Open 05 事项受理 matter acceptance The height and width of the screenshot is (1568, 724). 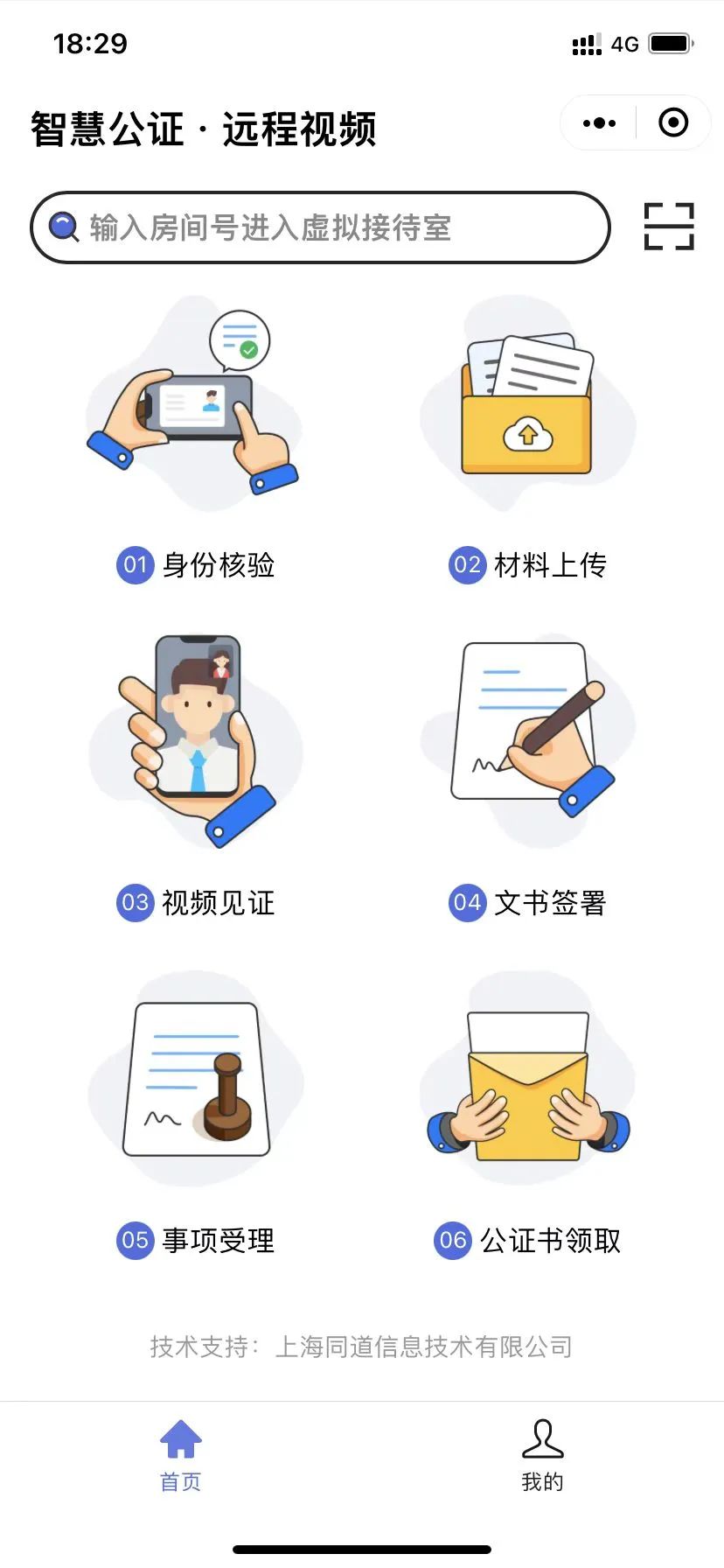pos(196,1111)
